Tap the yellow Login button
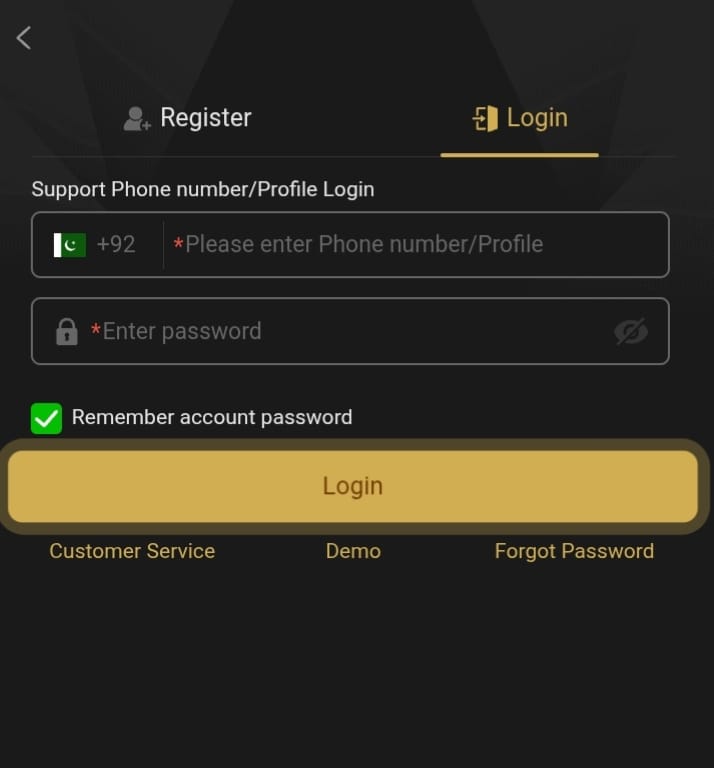The height and width of the screenshot is (768, 714). point(352,486)
